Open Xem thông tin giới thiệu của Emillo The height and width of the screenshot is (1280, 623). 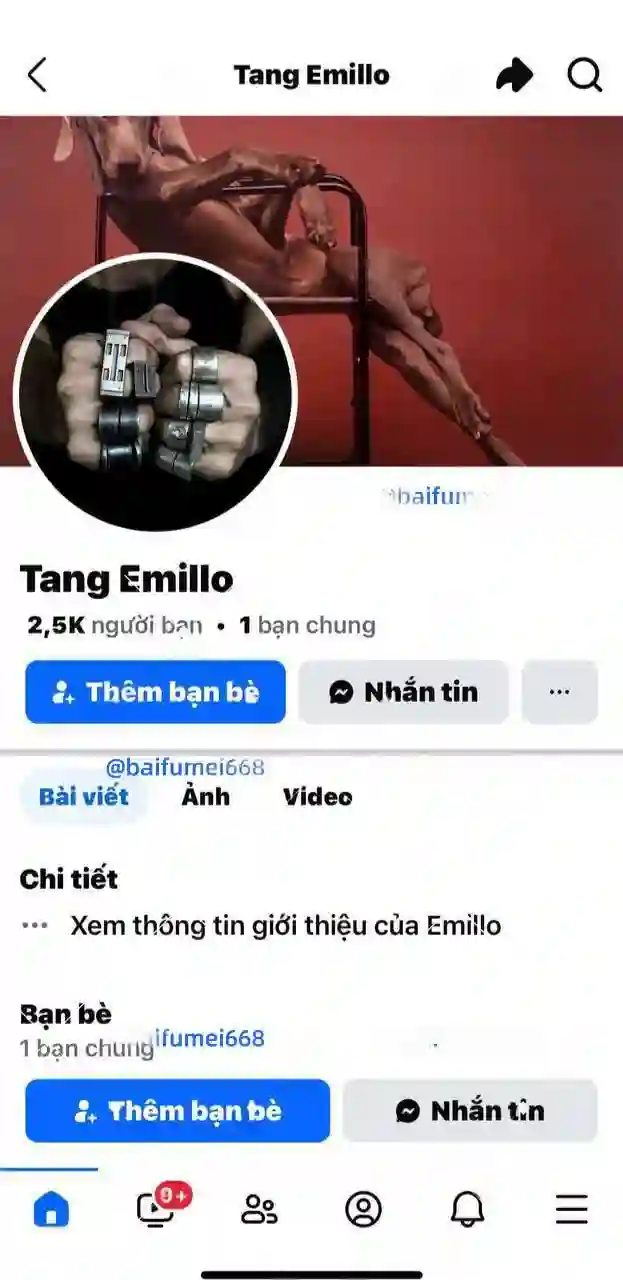pyautogui.click(x=285, y=925)
